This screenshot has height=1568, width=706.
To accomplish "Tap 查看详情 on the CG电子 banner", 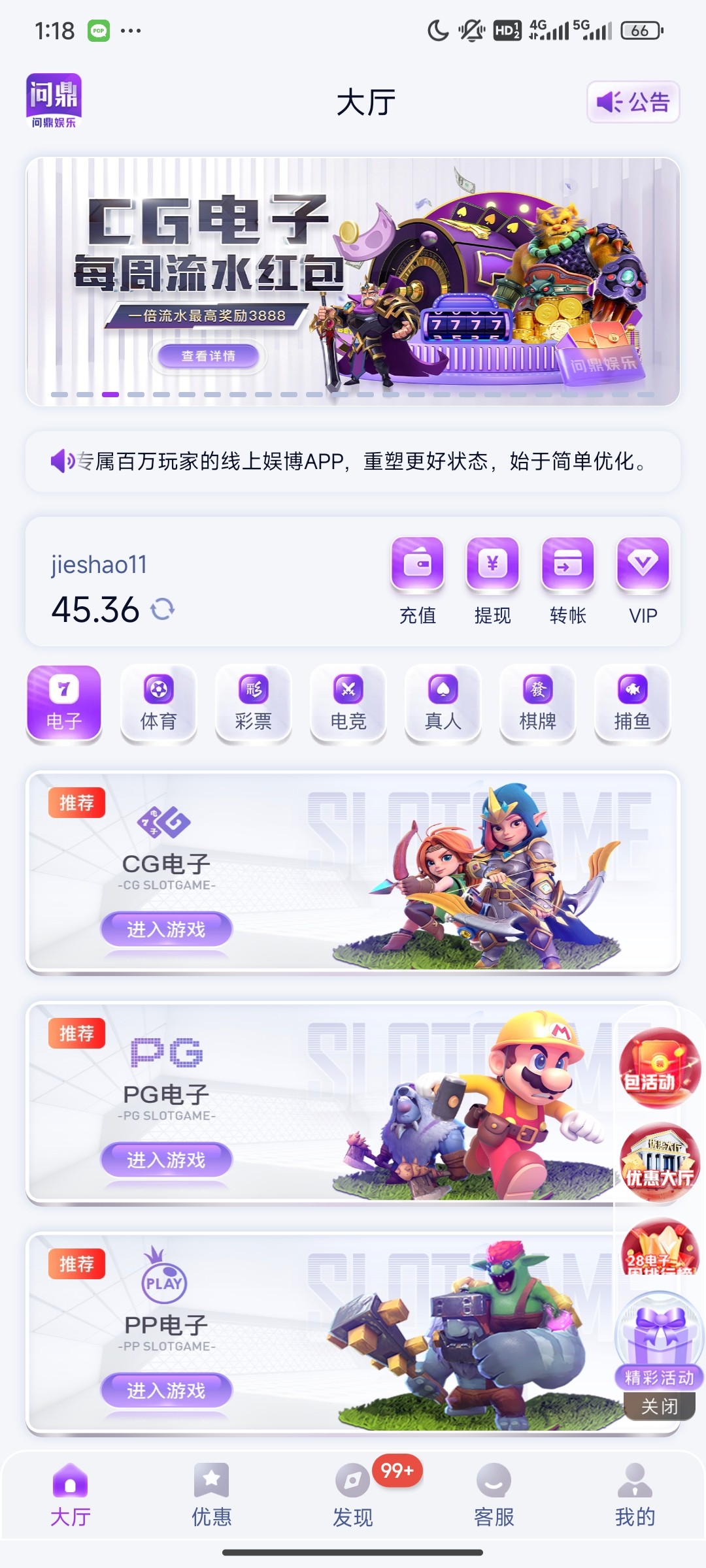I will [208, 356].
